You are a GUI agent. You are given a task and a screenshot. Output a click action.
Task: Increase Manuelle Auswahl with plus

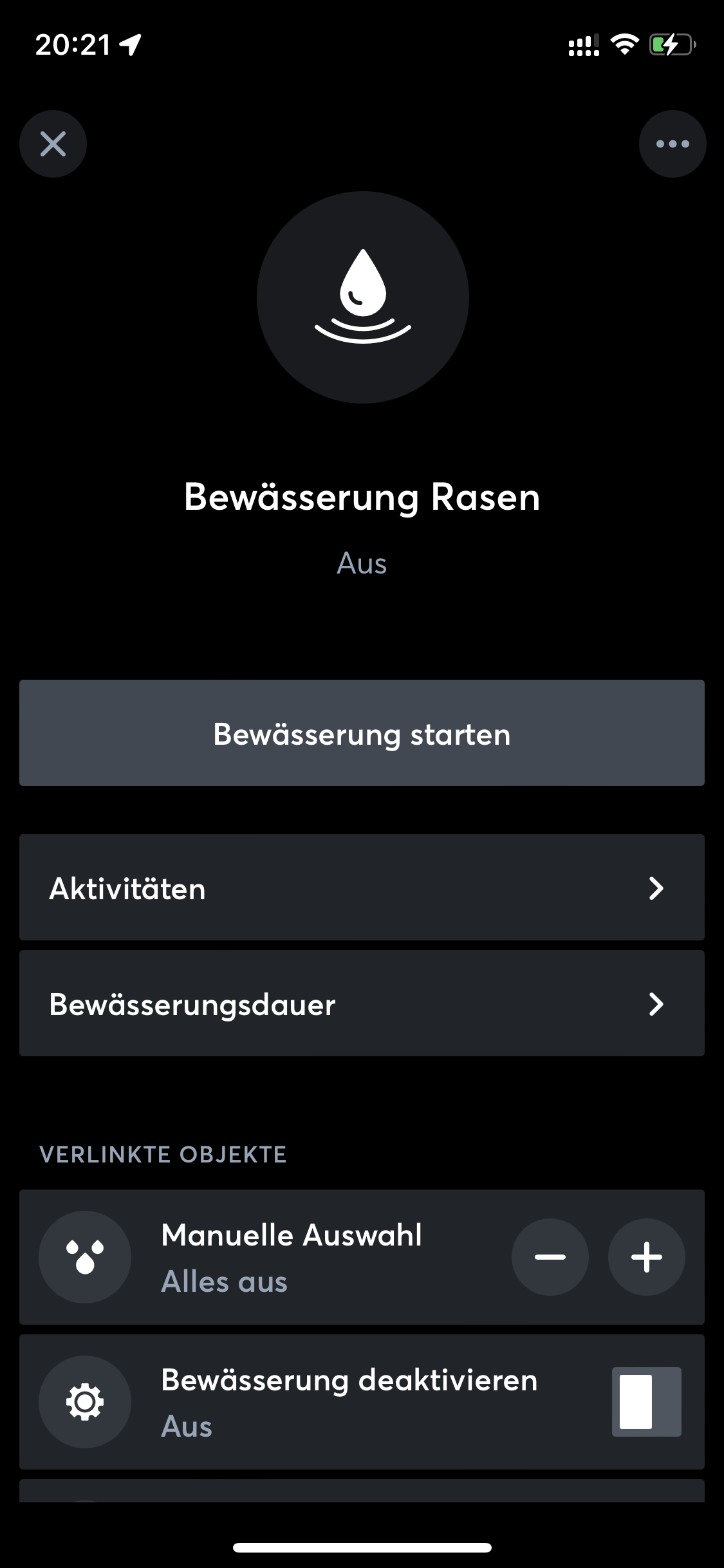tap(646, 1256)
